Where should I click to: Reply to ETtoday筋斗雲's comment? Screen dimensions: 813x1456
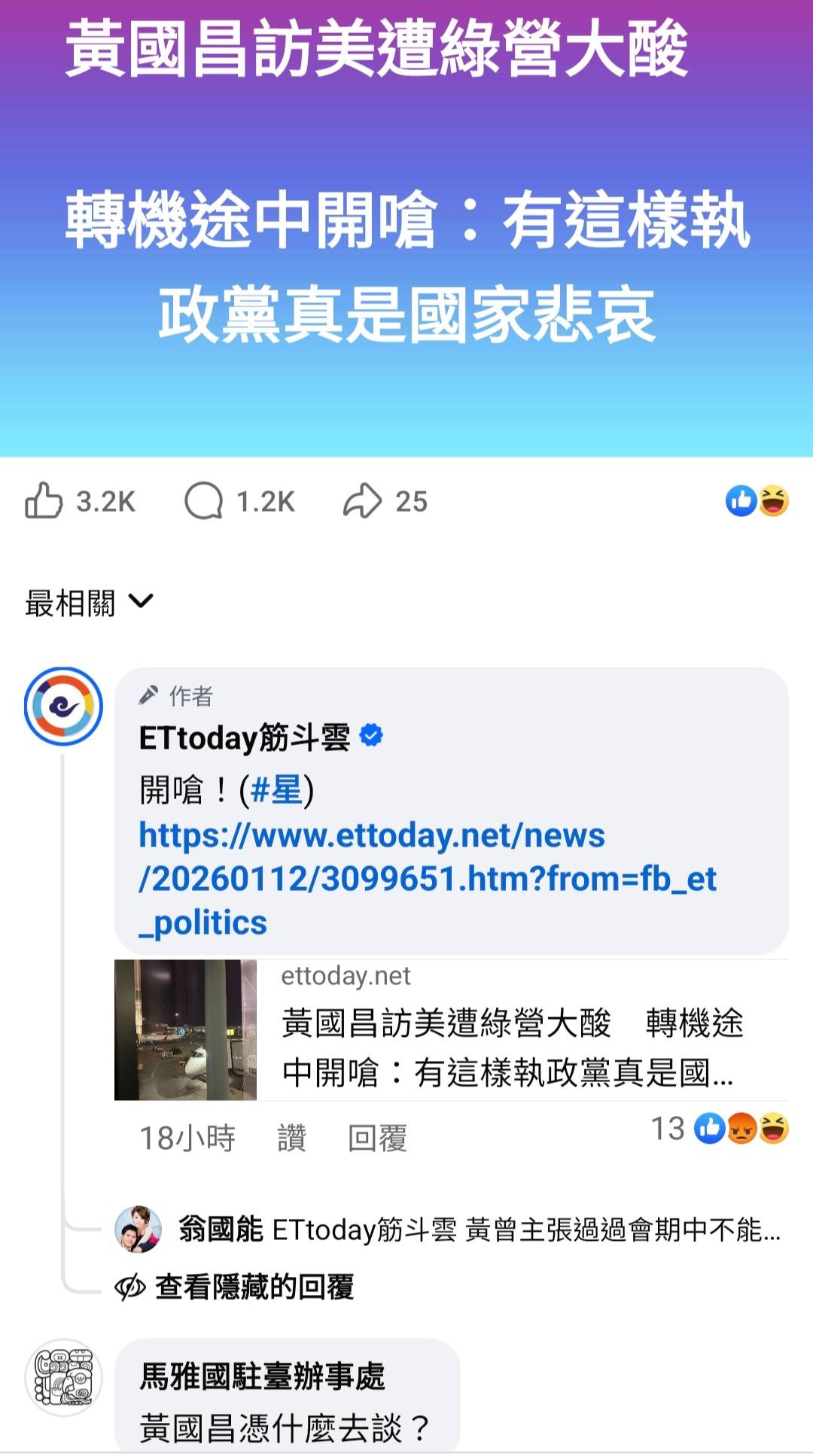376,1138
